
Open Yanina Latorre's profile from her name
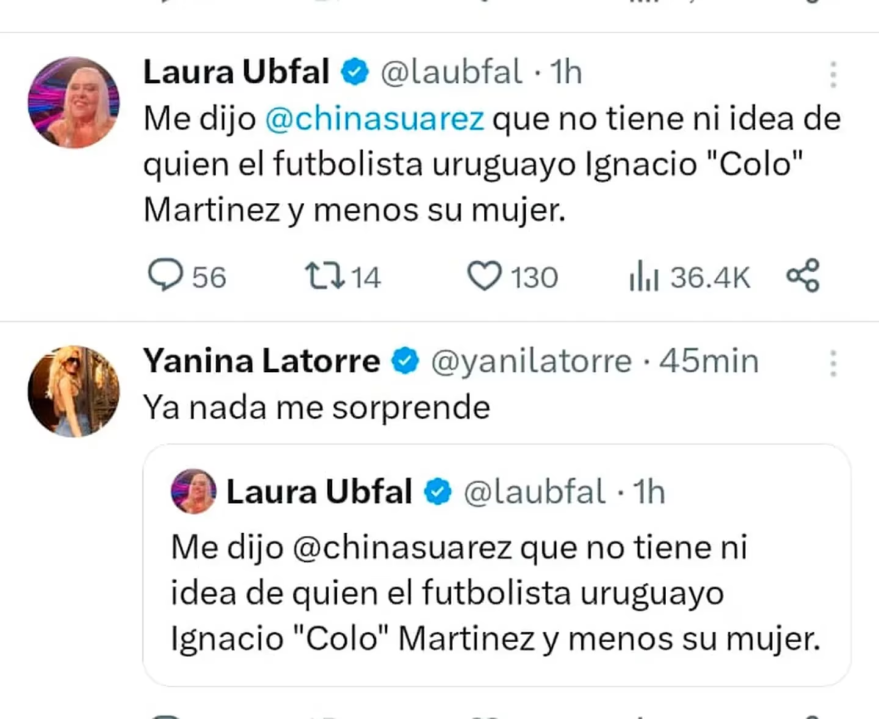tap(262, 360)
